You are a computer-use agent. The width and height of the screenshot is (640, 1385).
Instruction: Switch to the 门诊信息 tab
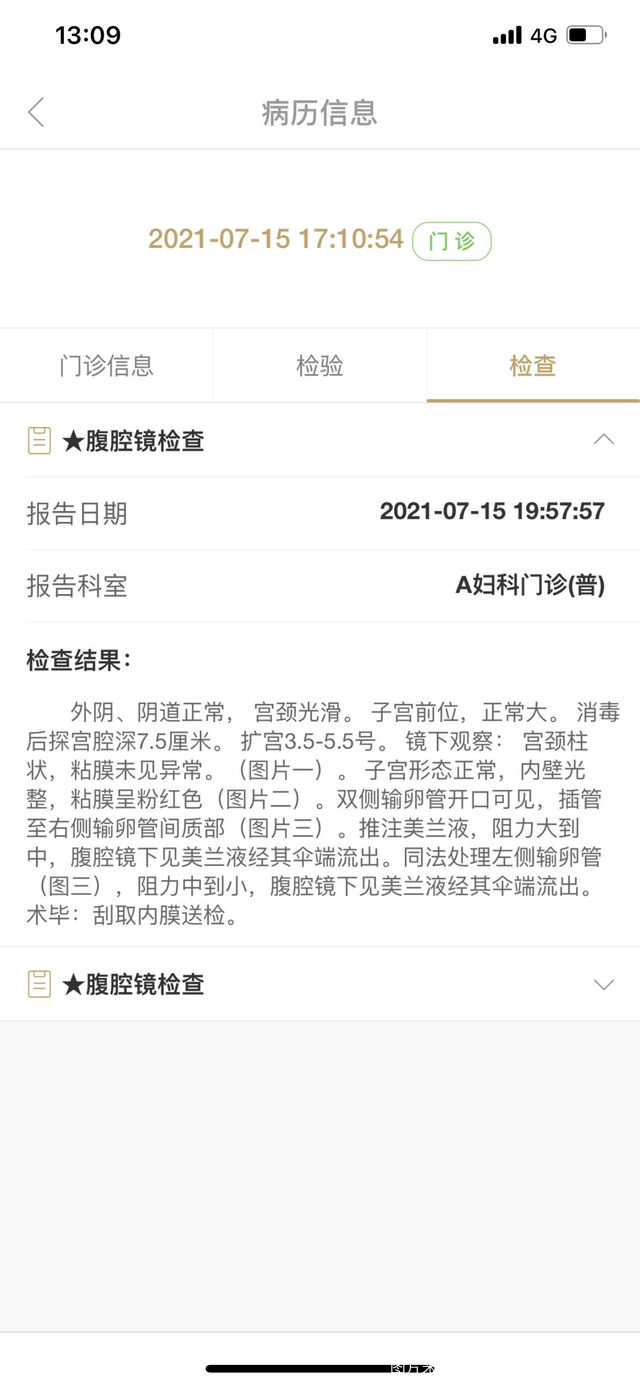[106, 366]
